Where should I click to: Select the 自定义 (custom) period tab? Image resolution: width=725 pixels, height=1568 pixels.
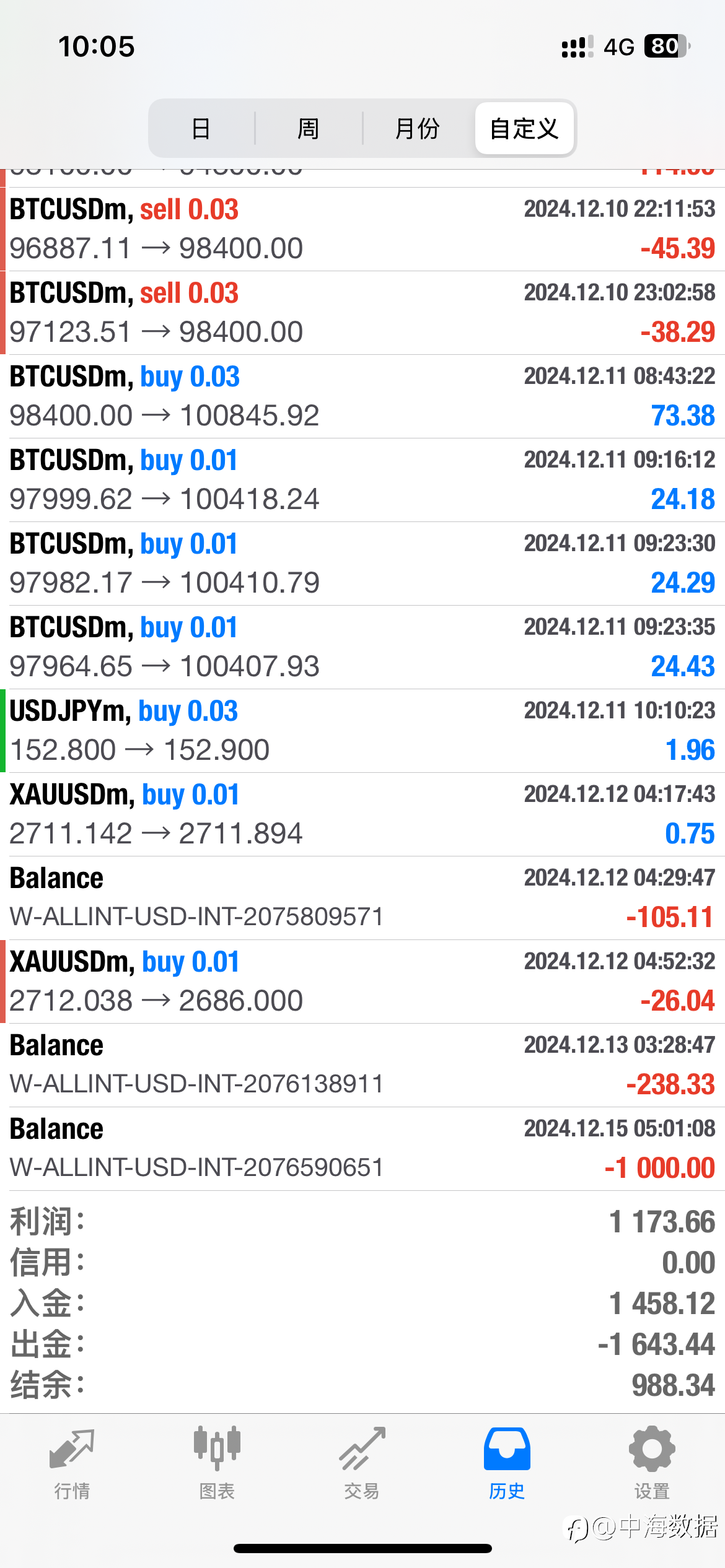(524, 129)
